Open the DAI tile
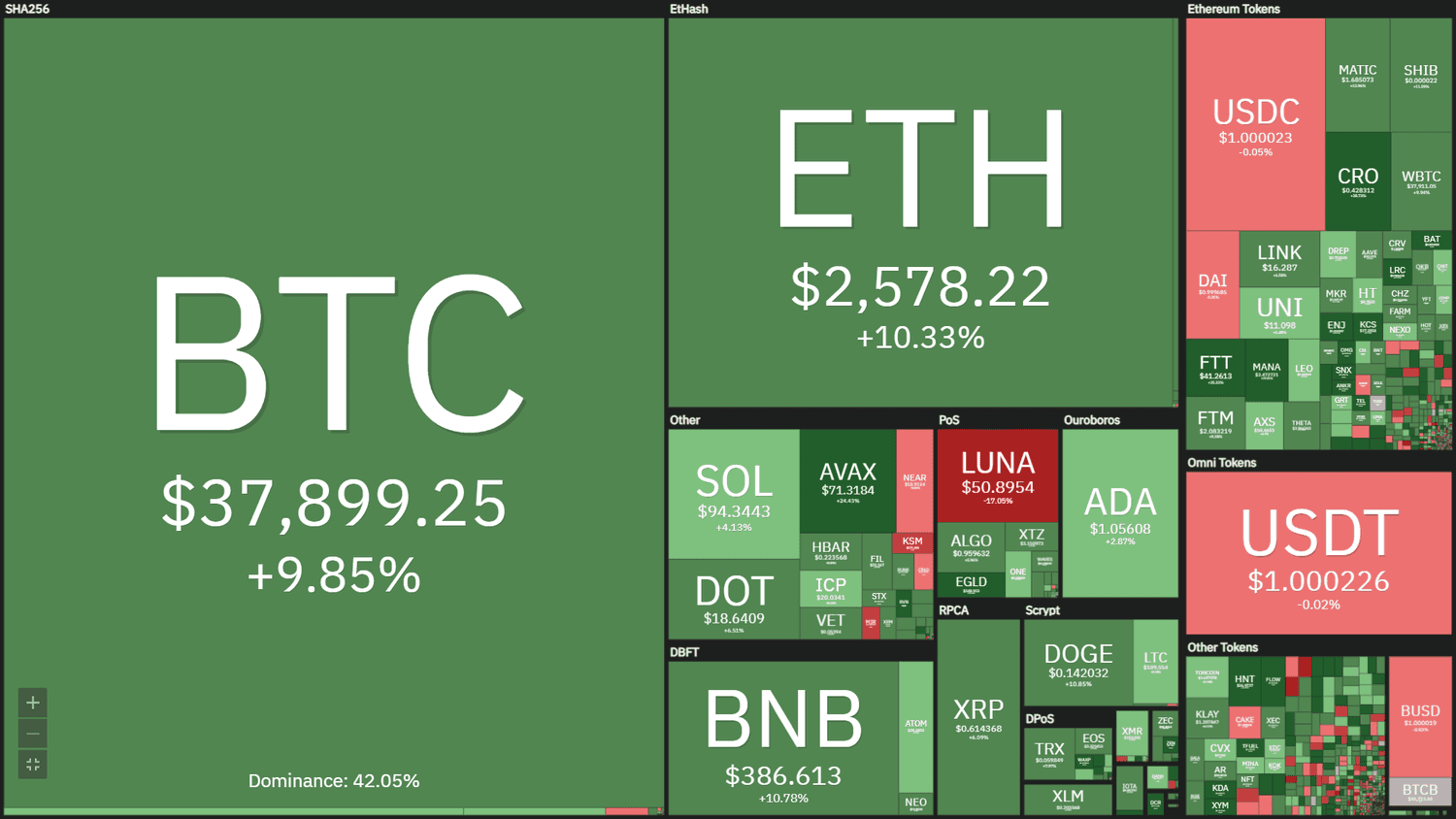 point(1212,284)
